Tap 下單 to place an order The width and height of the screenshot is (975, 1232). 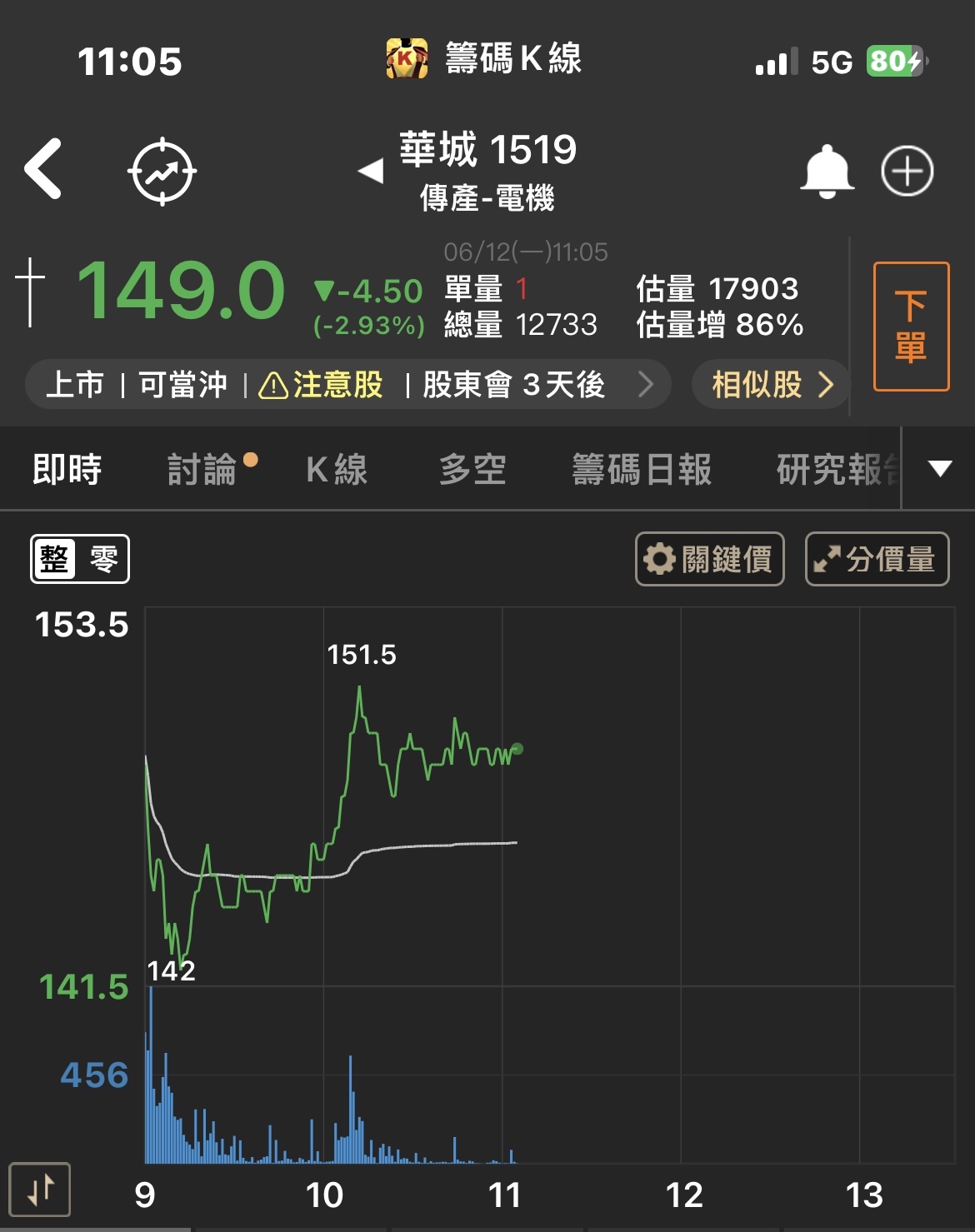tap(911, 327)
